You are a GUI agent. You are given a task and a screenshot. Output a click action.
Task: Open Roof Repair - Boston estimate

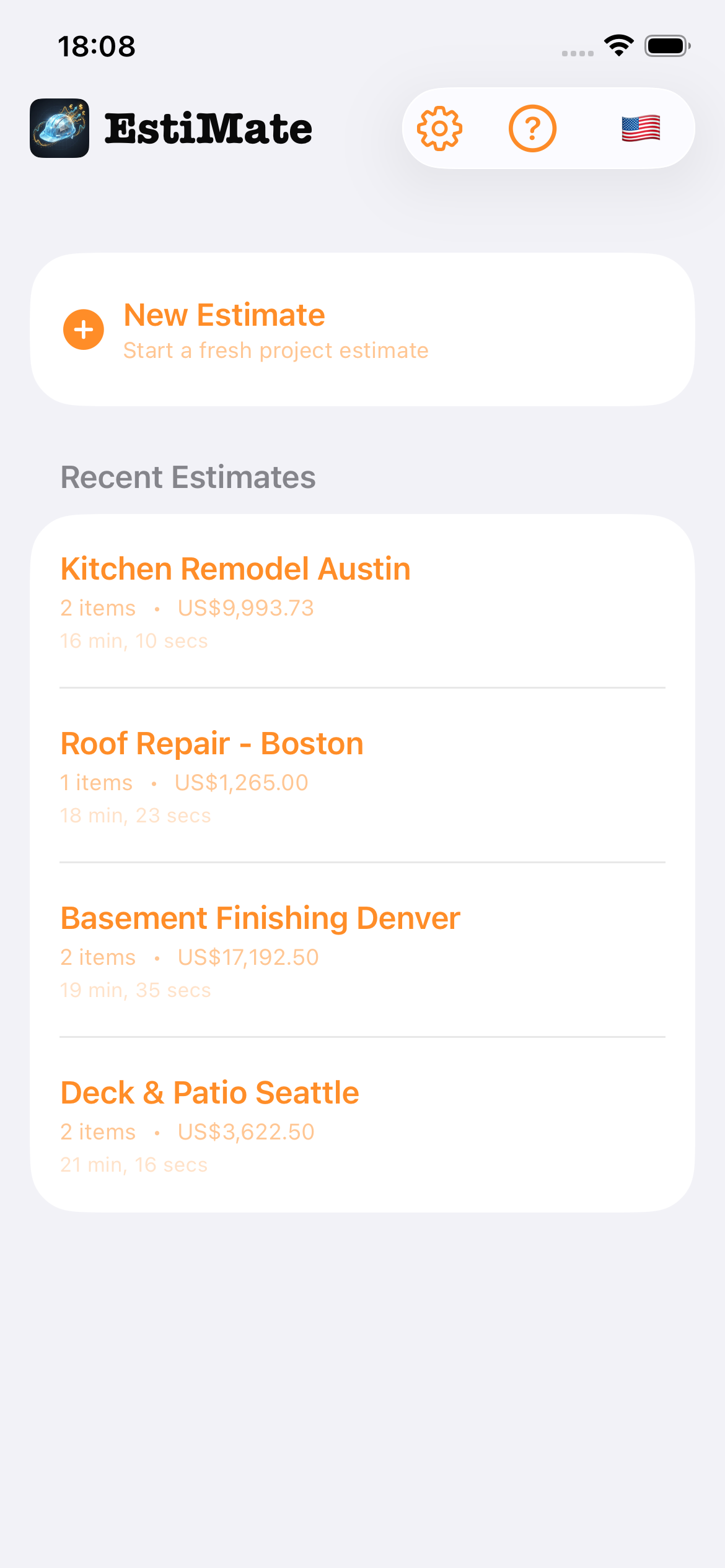[x=362, y=775]
